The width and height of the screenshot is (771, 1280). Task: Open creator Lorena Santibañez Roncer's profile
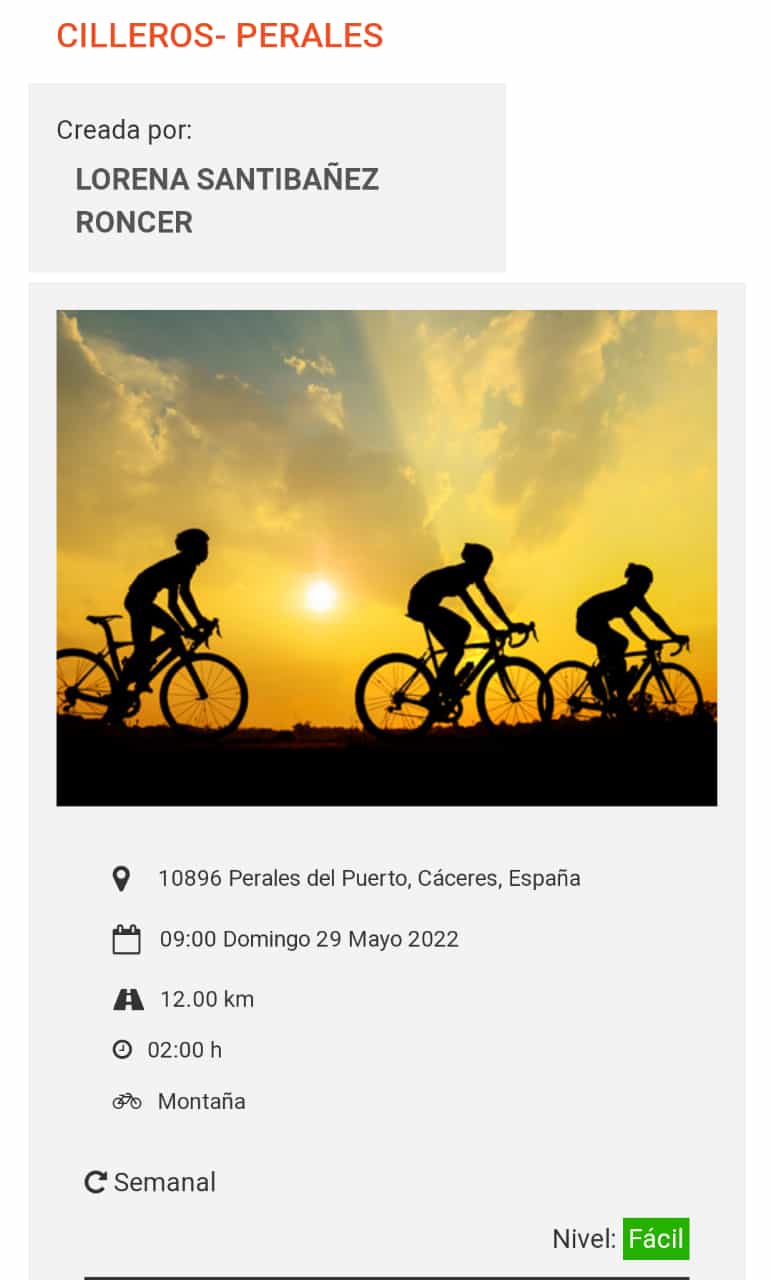pos(227,201)
